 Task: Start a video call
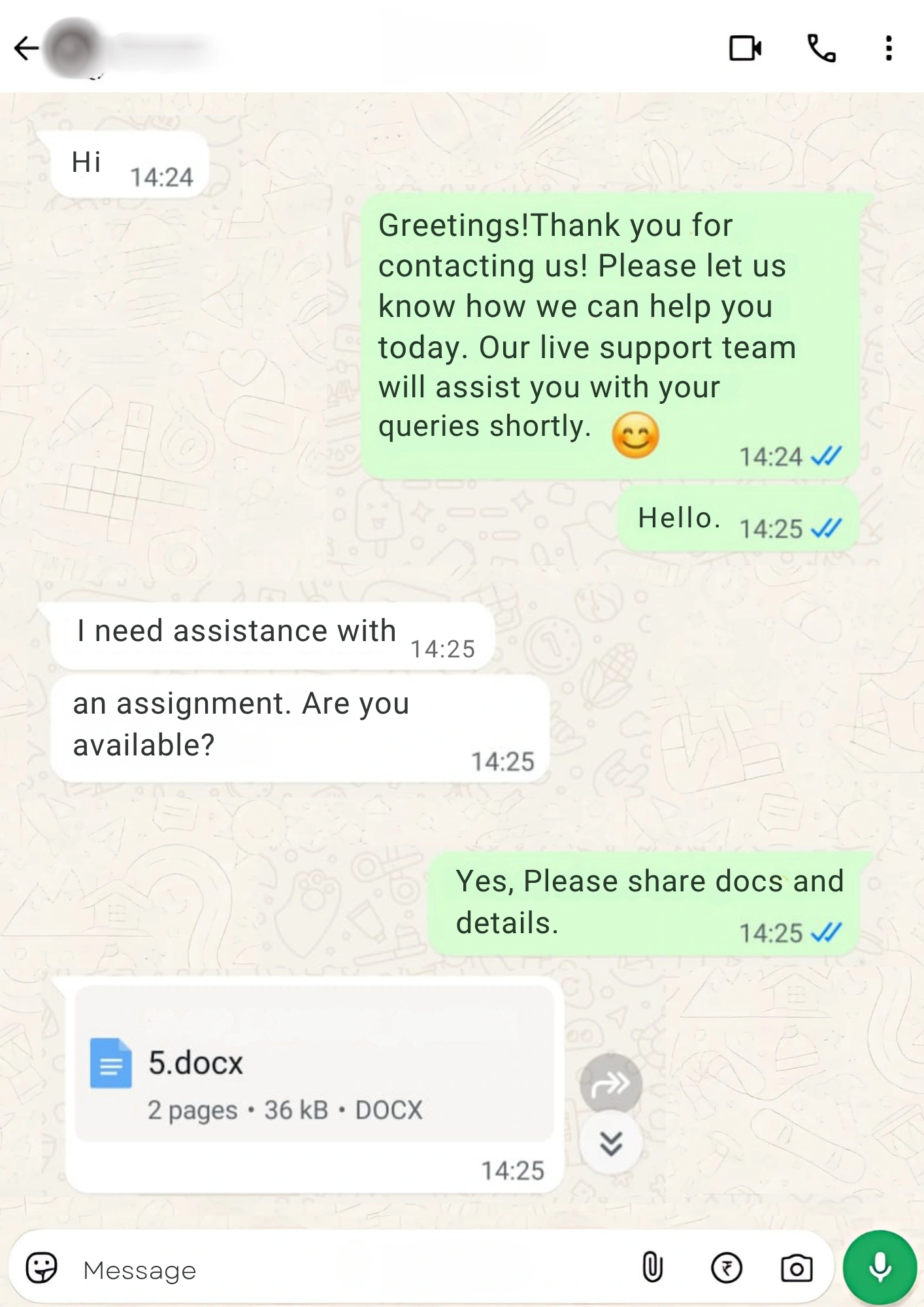pyautogui.click(x=745, y=48)
